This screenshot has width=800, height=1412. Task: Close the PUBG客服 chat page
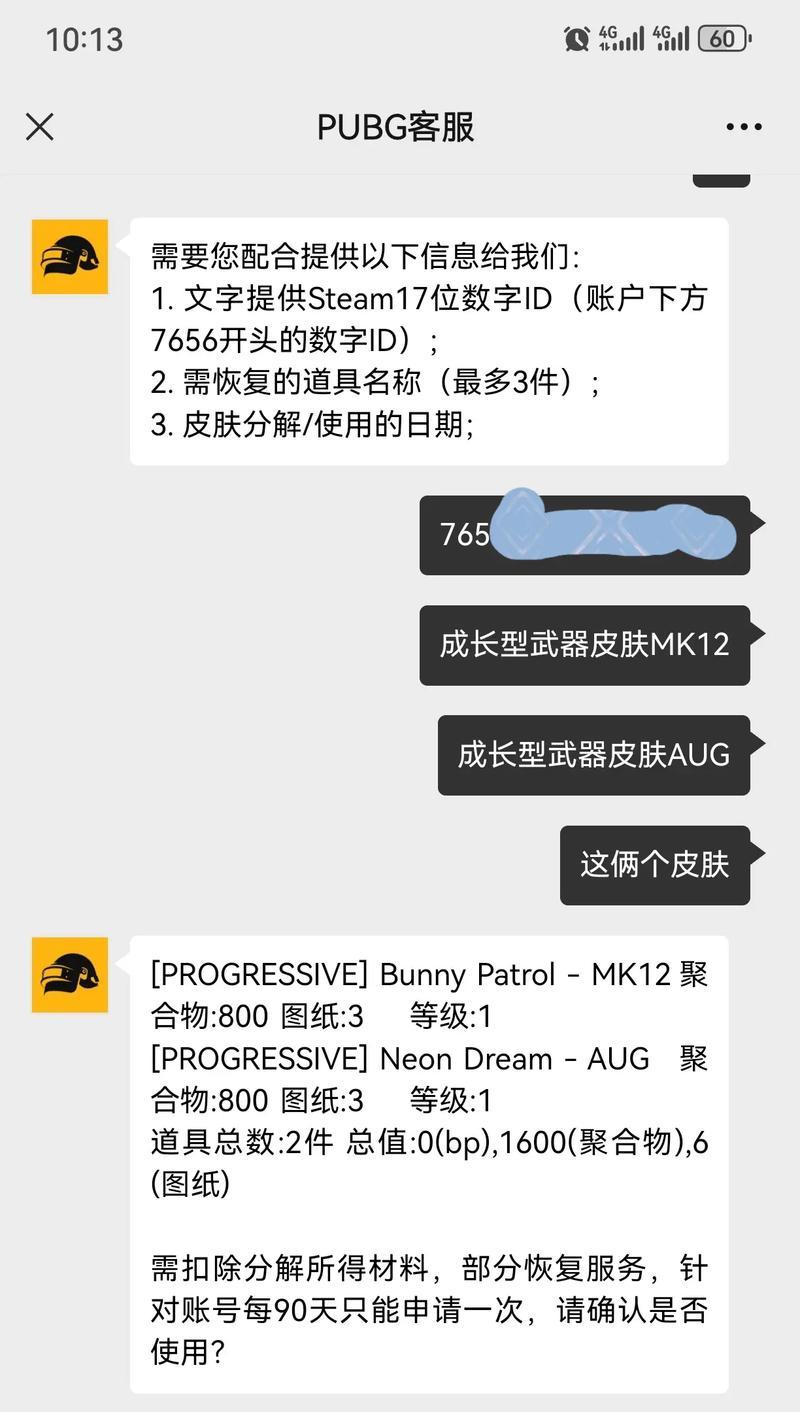(40, 127)
